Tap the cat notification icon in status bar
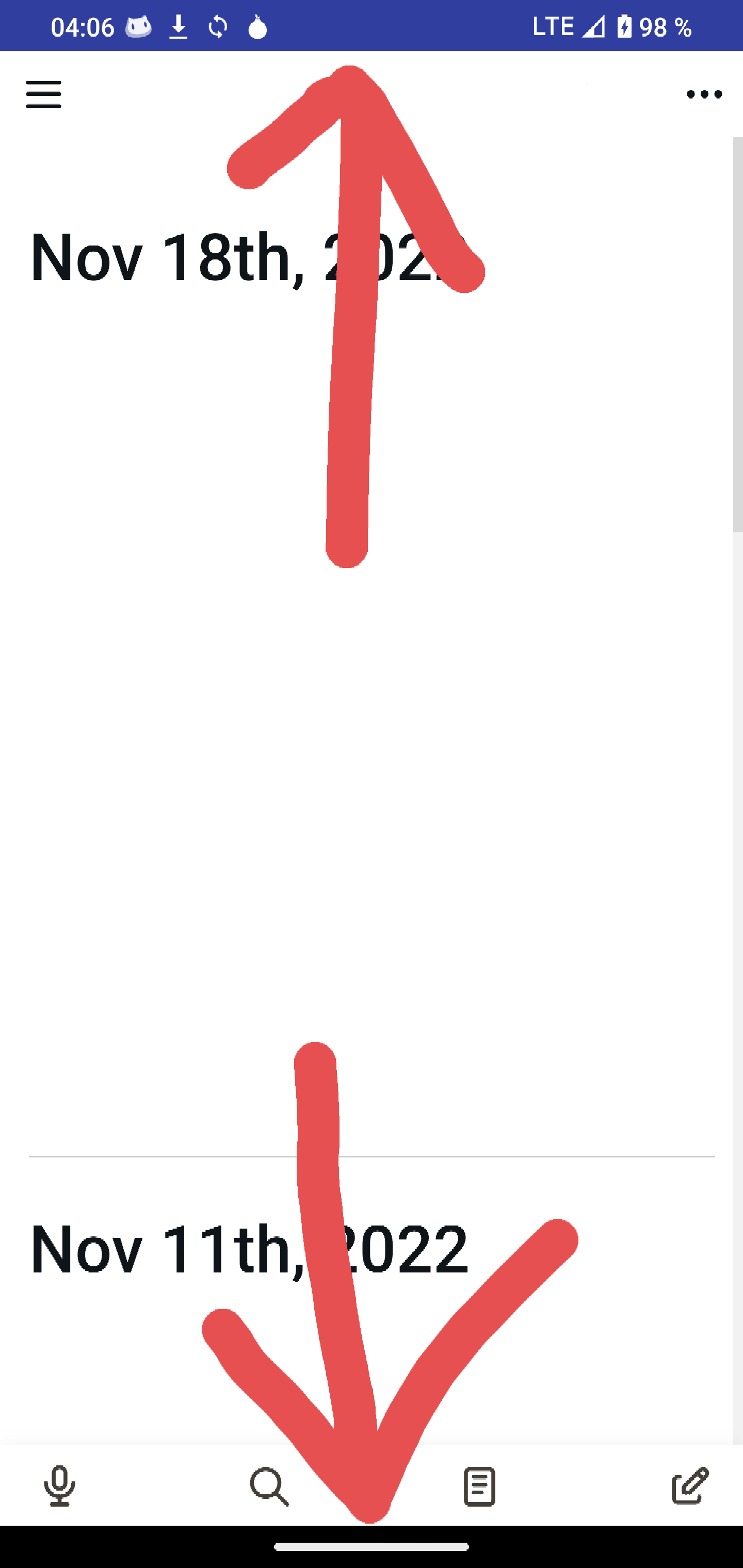The width and height of the screenshot is (743, 1568). click(138, 26)
